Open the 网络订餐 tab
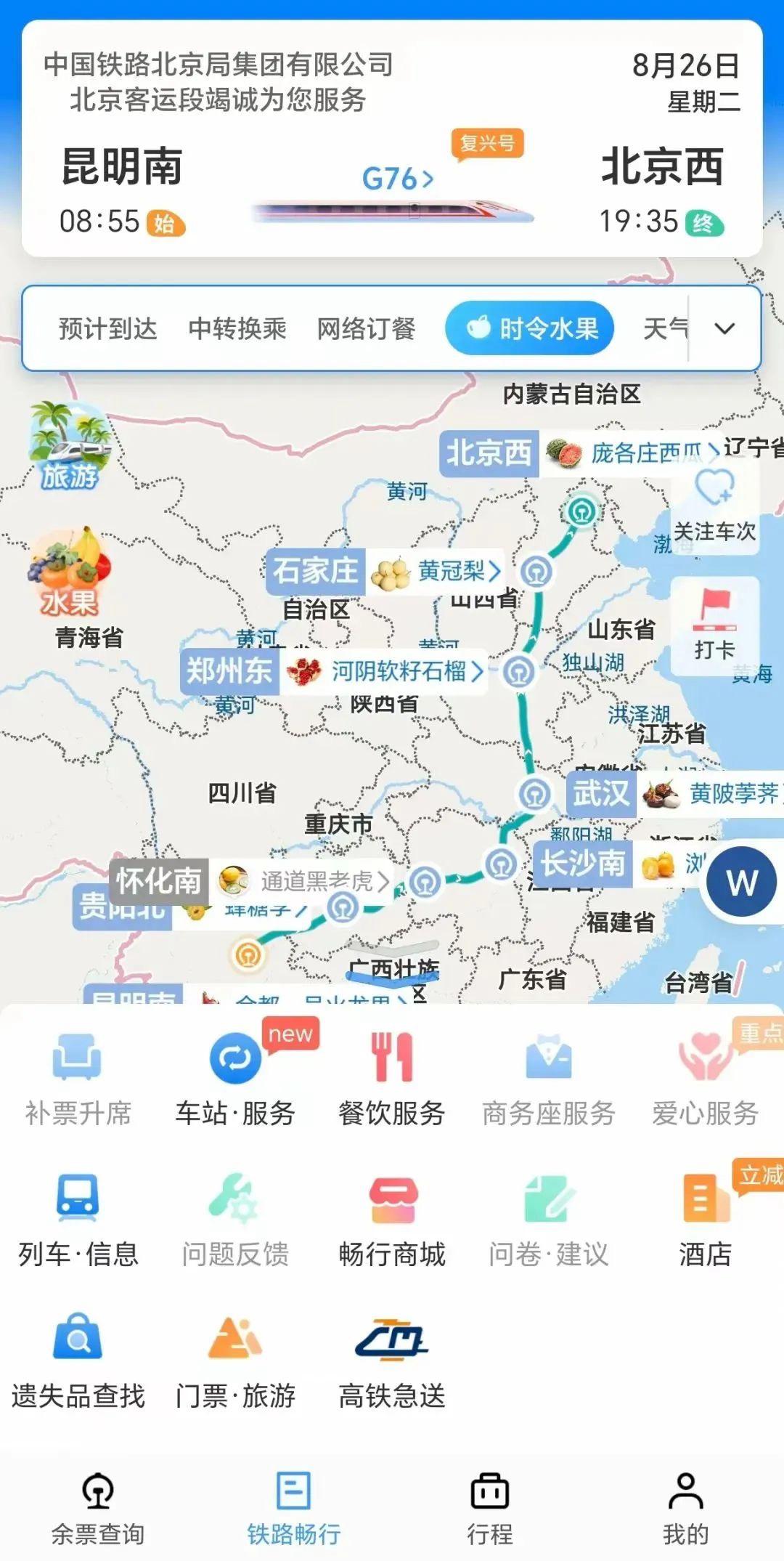Image resolution: width=784 pixels, height=1561 pixels. click(366, 328)
